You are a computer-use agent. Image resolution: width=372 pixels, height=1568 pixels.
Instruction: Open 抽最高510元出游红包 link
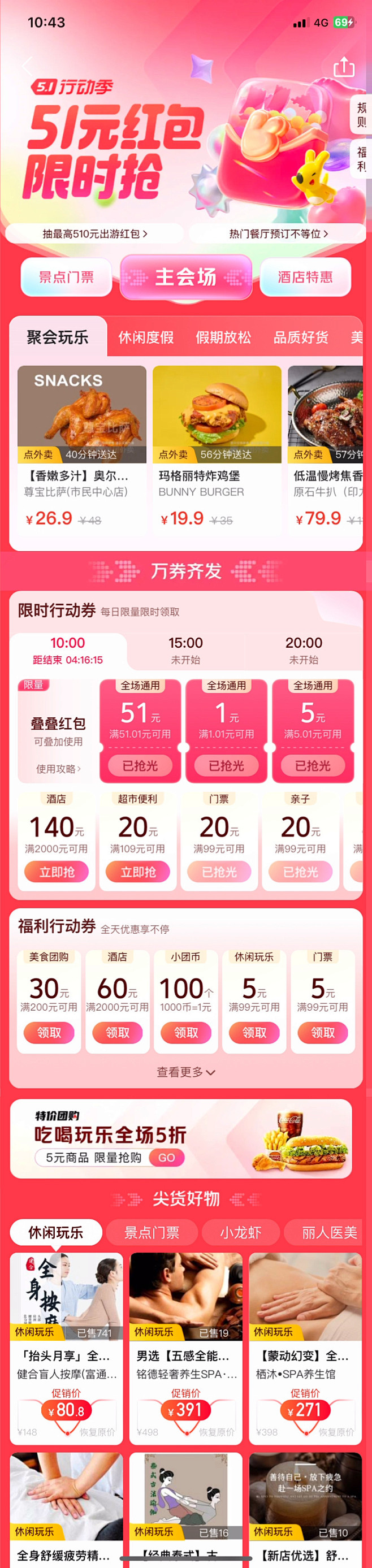(x=94, y=233)
